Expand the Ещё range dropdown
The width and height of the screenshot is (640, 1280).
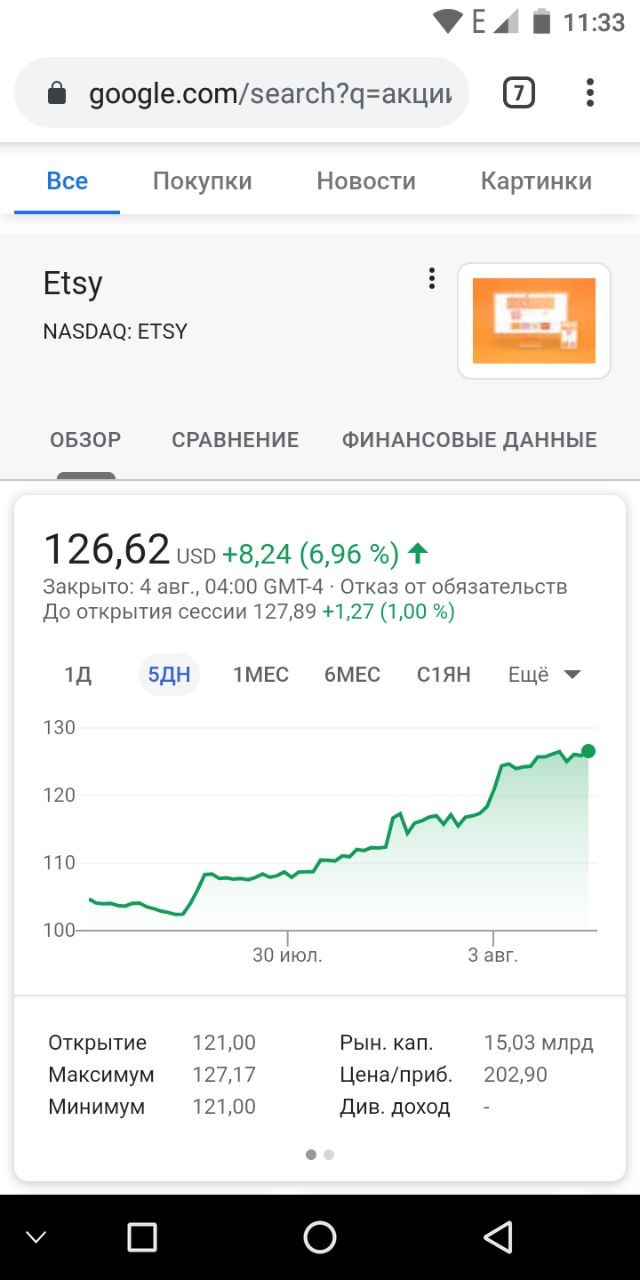click(545, 675)
